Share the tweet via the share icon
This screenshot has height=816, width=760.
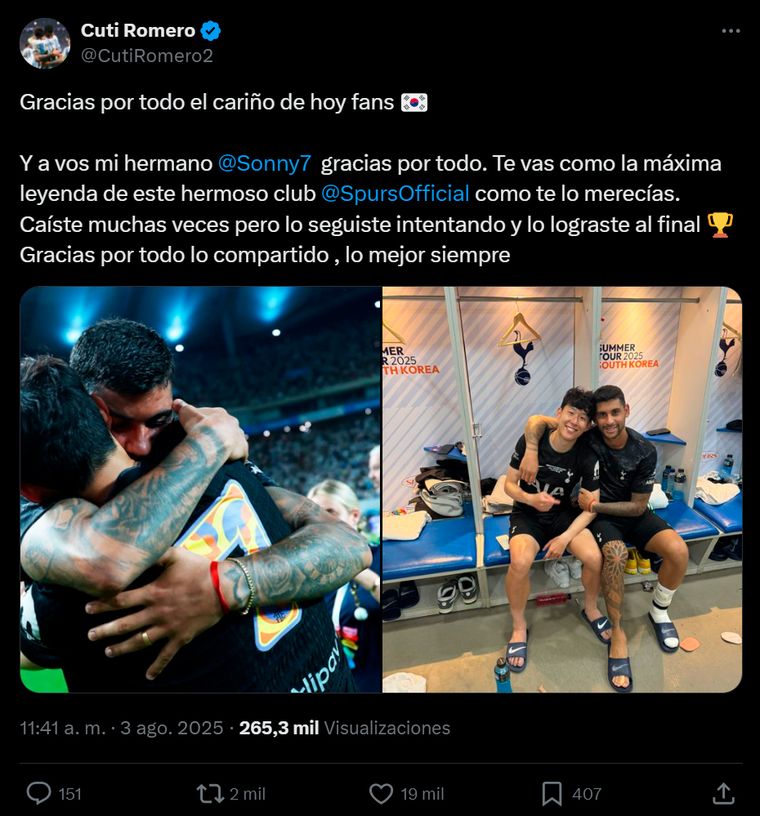tap(722, 793)
